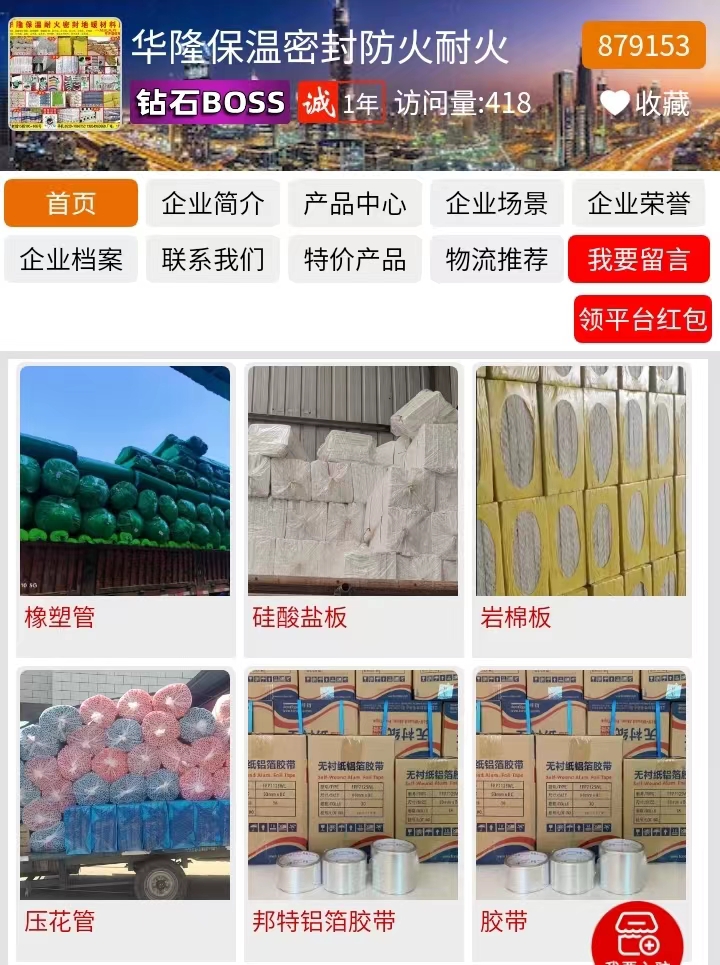Open the 企业场景 section

tap(497, 203)
